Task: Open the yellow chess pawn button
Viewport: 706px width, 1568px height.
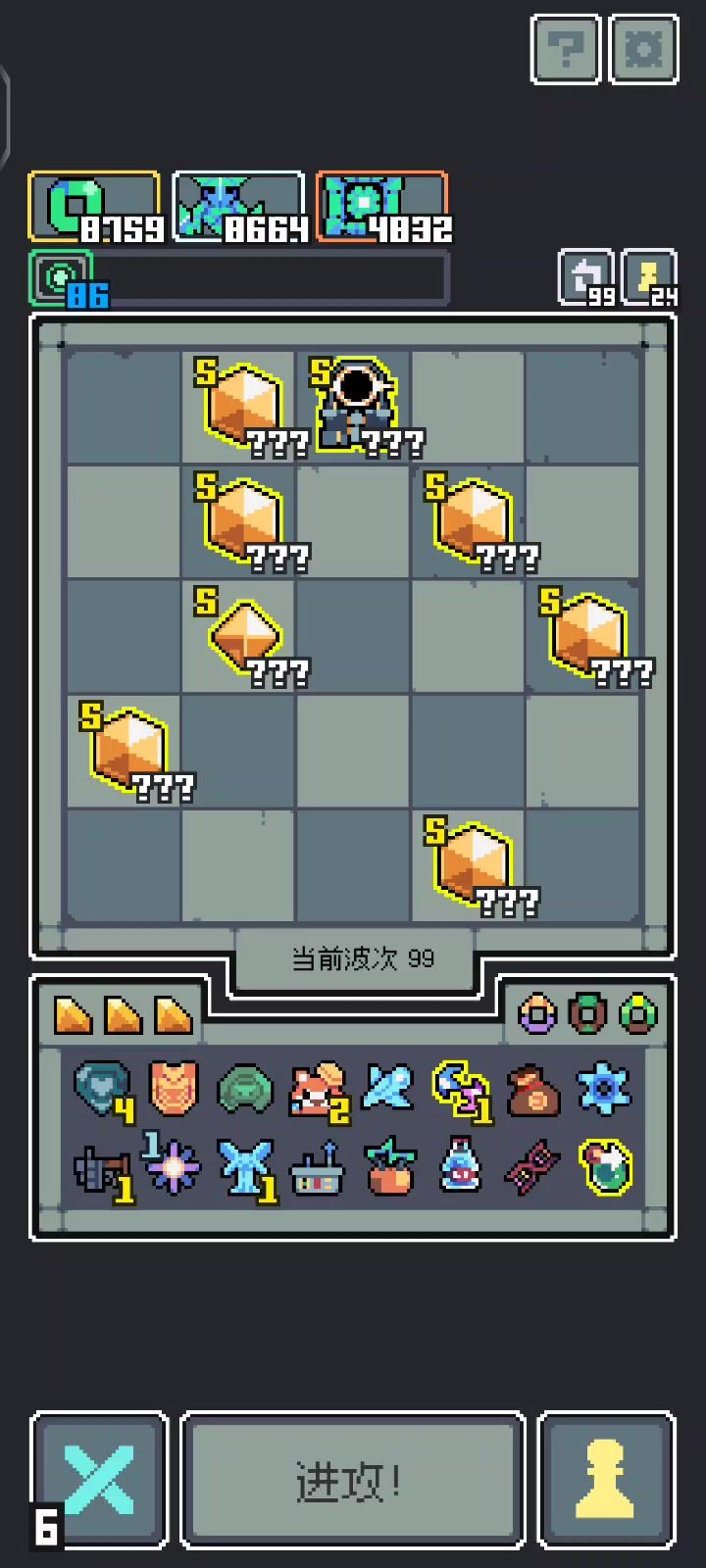Action: 606,1481
